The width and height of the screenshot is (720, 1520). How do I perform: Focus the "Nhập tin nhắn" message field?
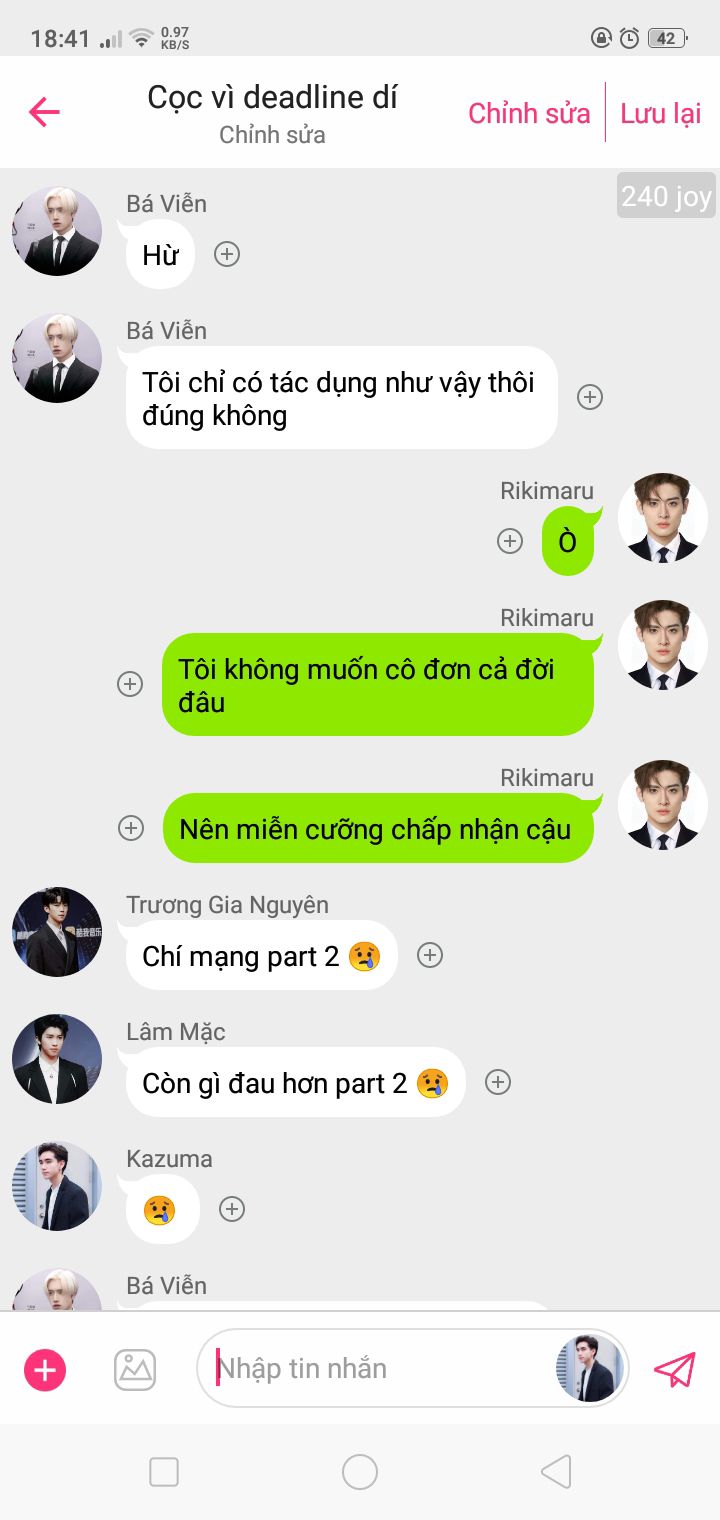(x=380, y=1368)
